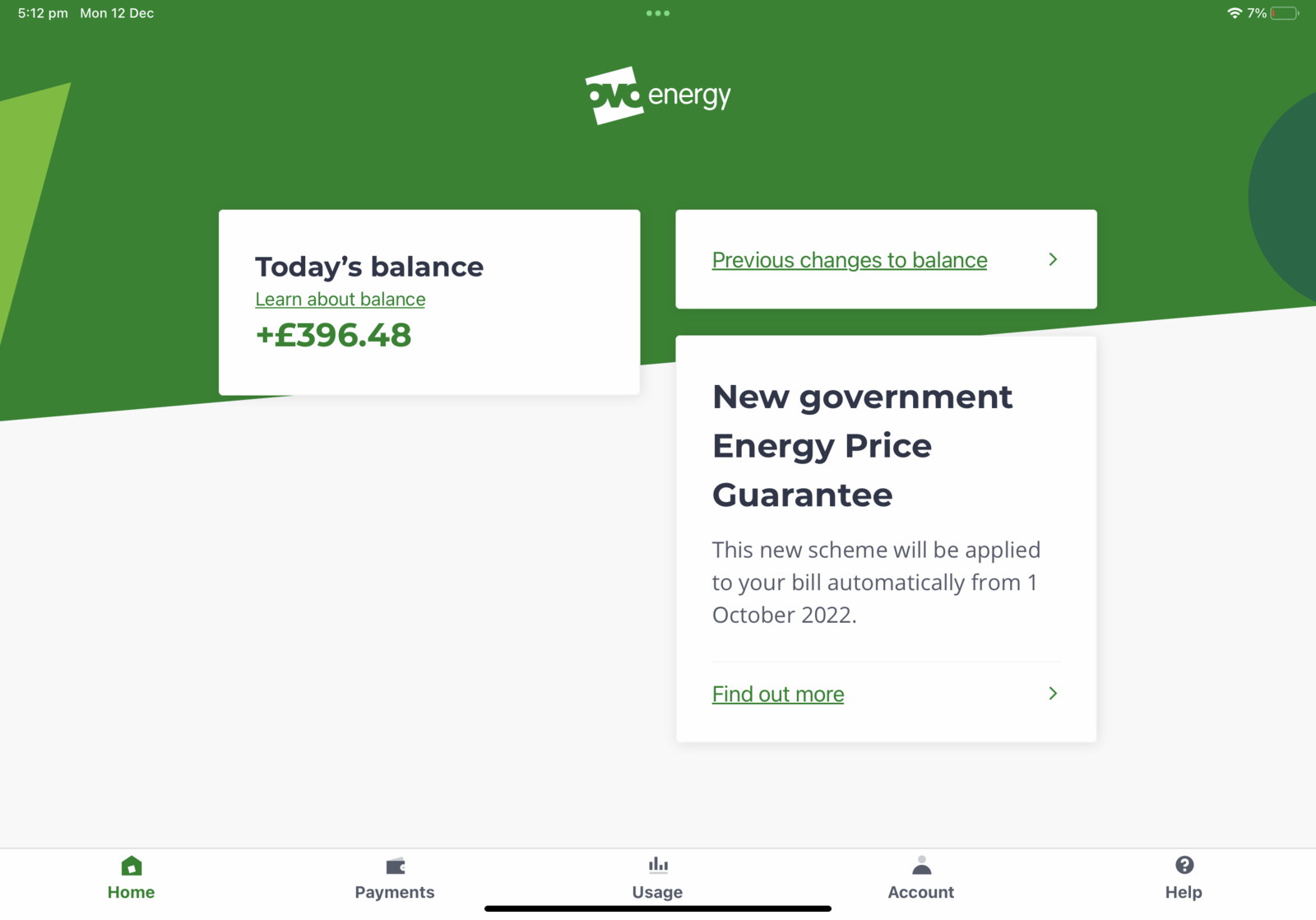The height and width of the screenshot is (920, 1316).
Task: Go to the Payments tab
Action: [395, 877]
